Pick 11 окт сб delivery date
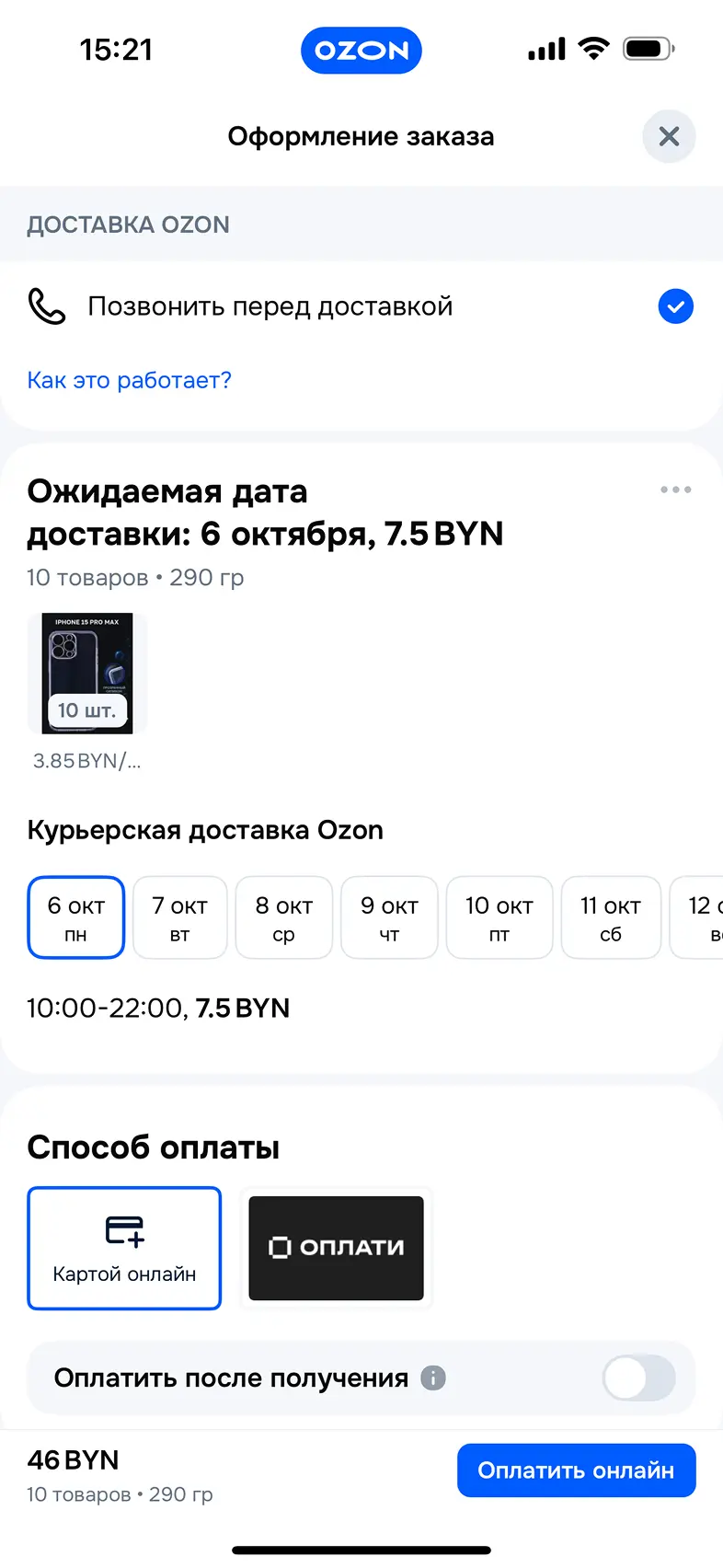 (611, 917)
